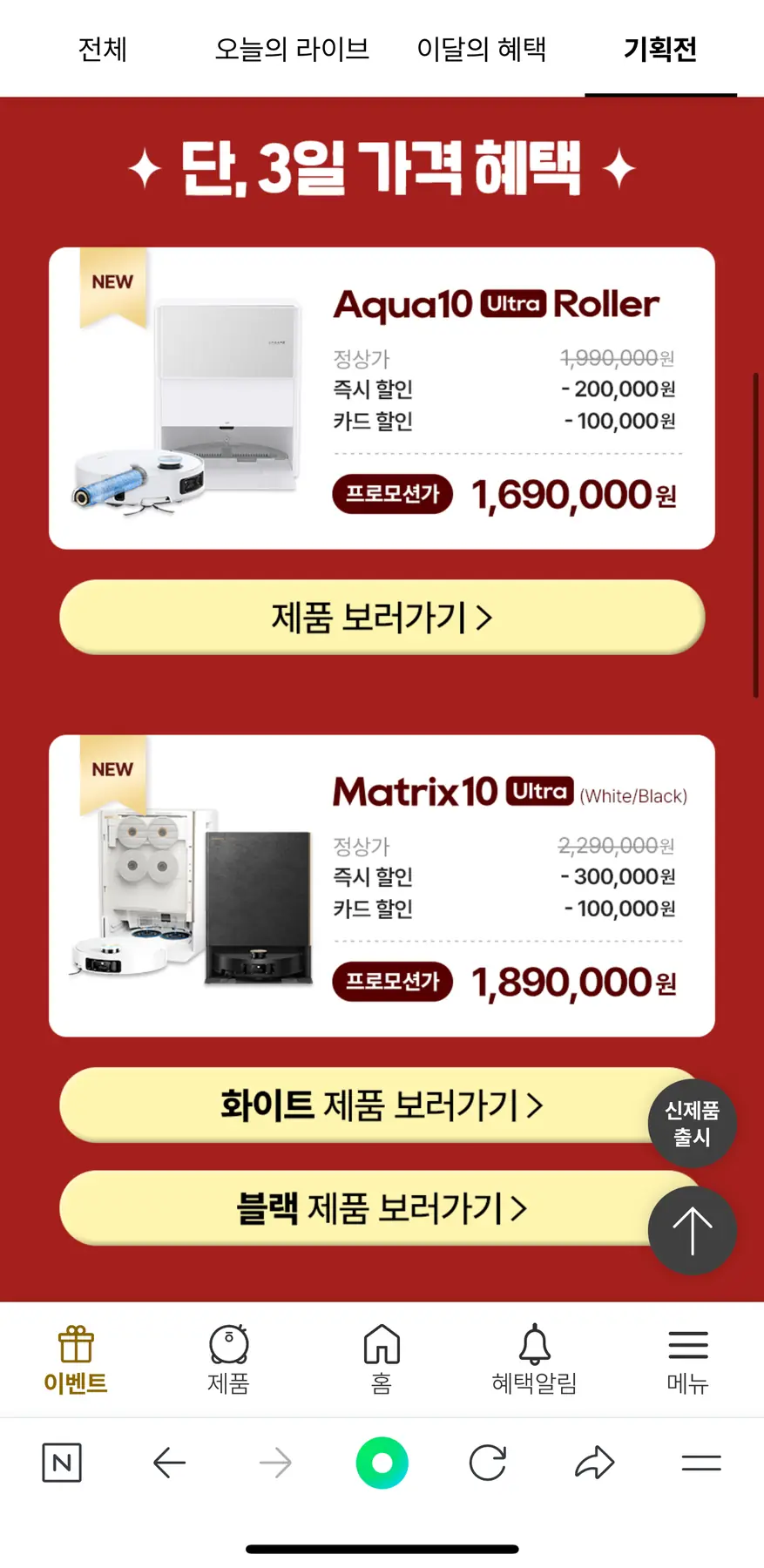Screen dimensions: 764x1568
Task: Go to the 홈 section in bottom navigation
Action: [382, 1360]
